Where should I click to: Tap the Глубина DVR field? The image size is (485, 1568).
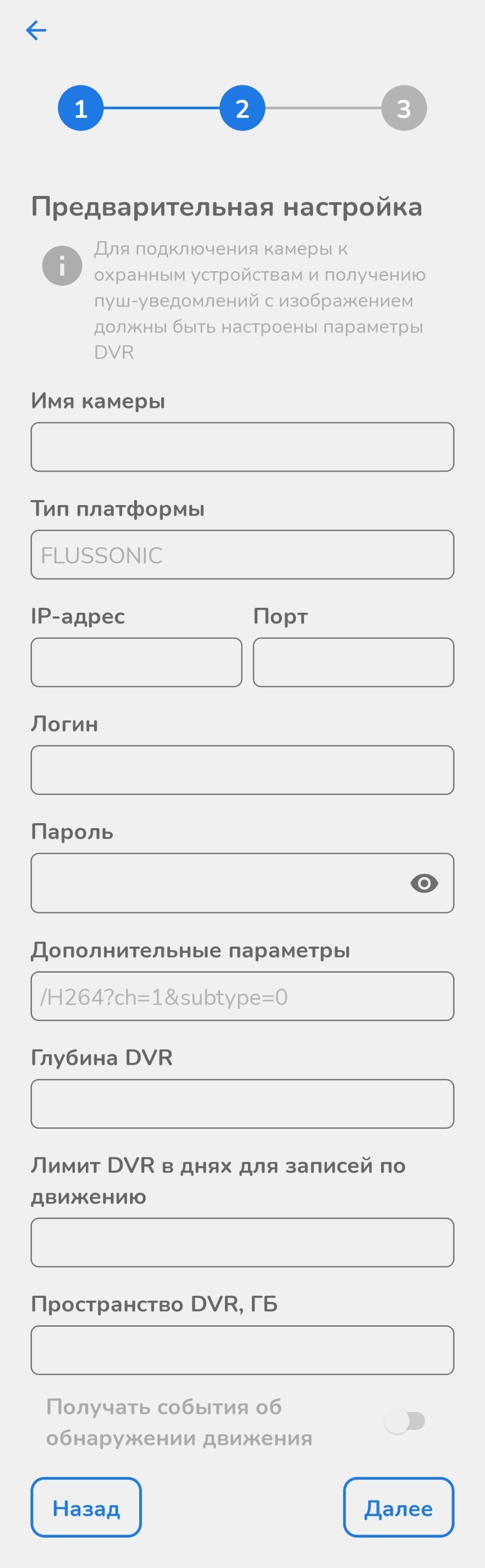click(242, 1103)
